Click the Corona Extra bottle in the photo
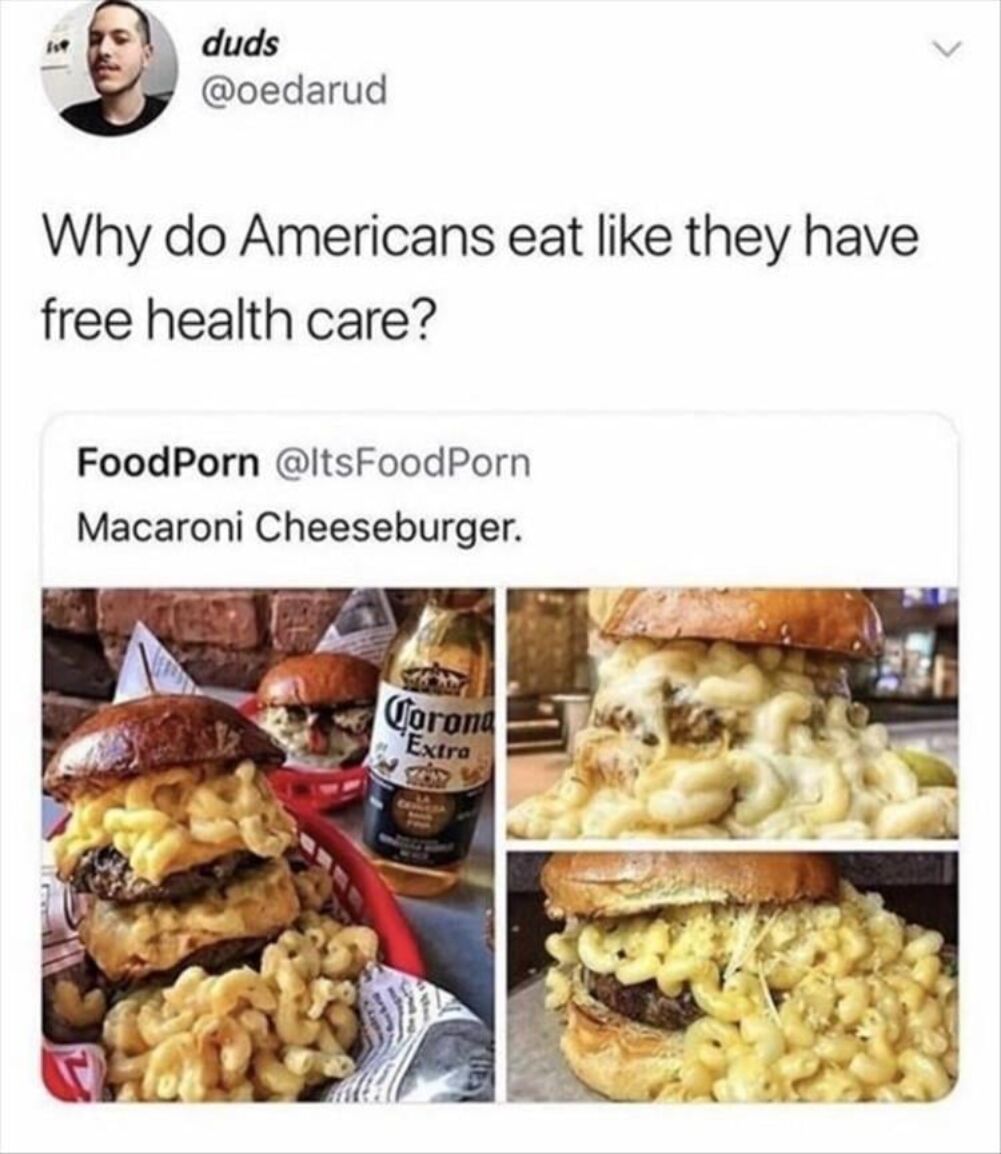Viewport: 1001px width, 1154px height. (425, 760)
